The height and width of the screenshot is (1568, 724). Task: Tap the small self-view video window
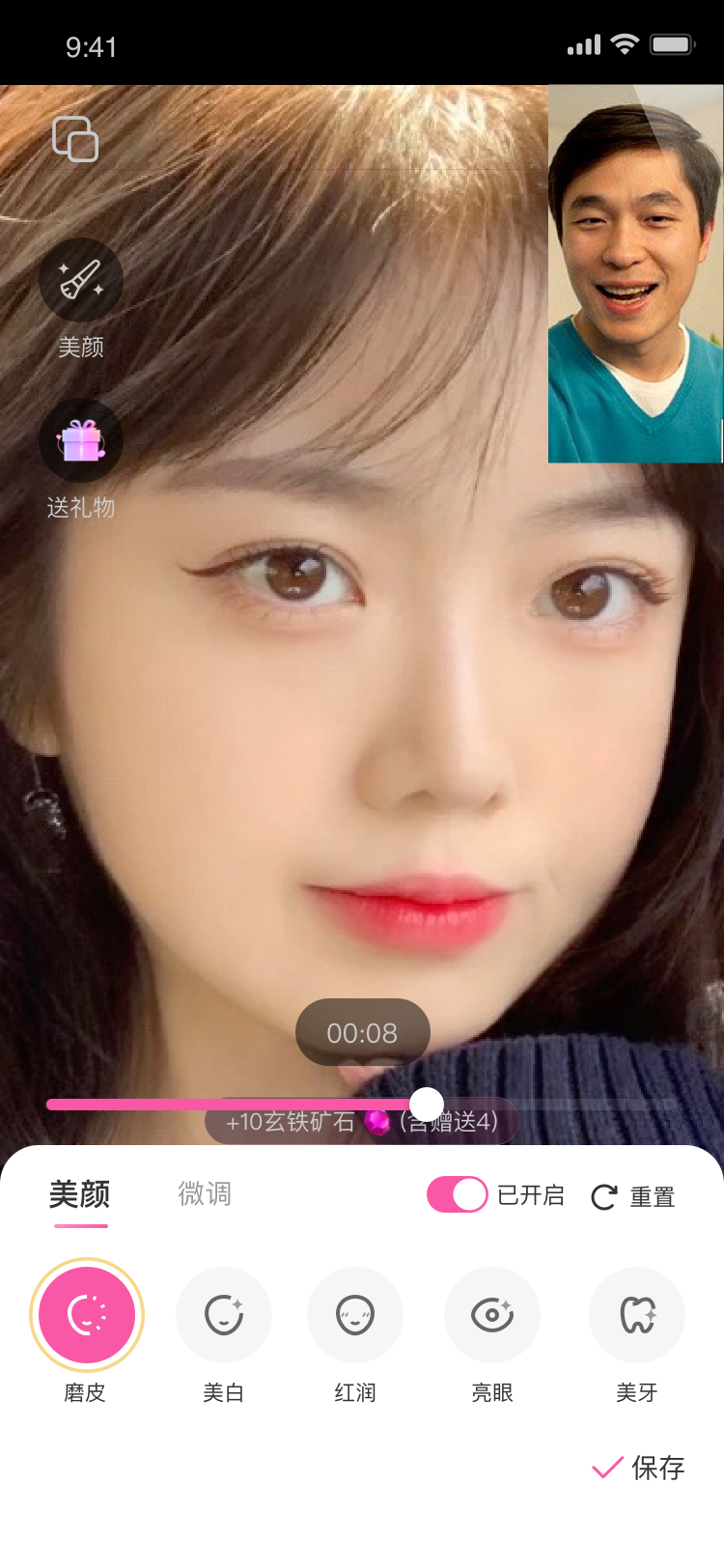pyautogui.click(x=634, y=274)
